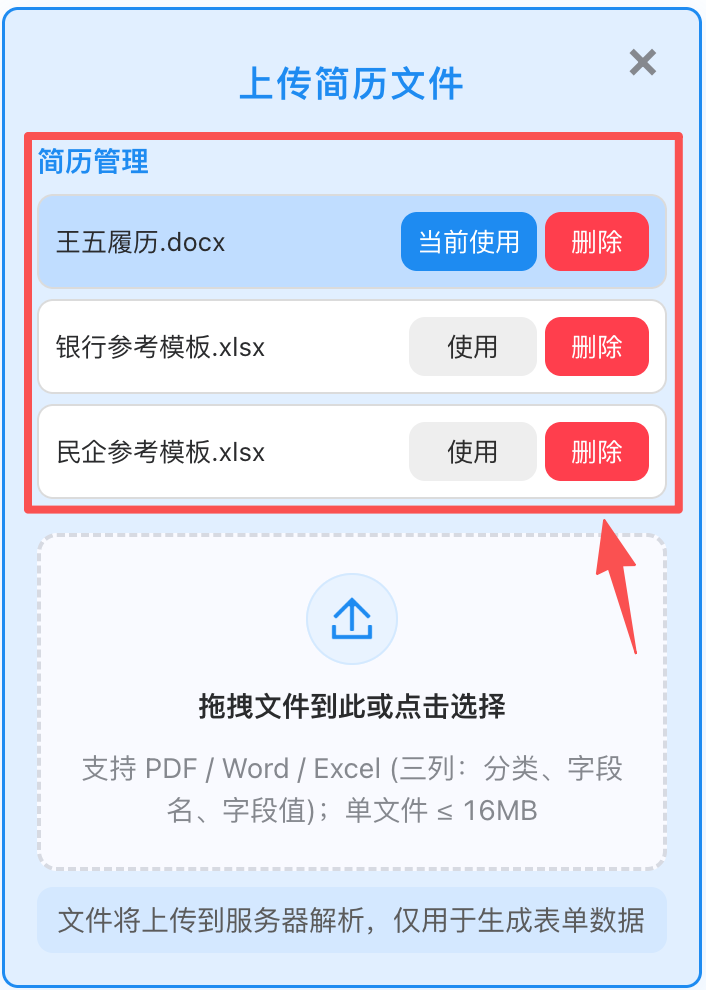The height and width of the screenshot is (990, 706).
Task: Close the 上传简历文件 dialog
Action: (x=642, y=63)
